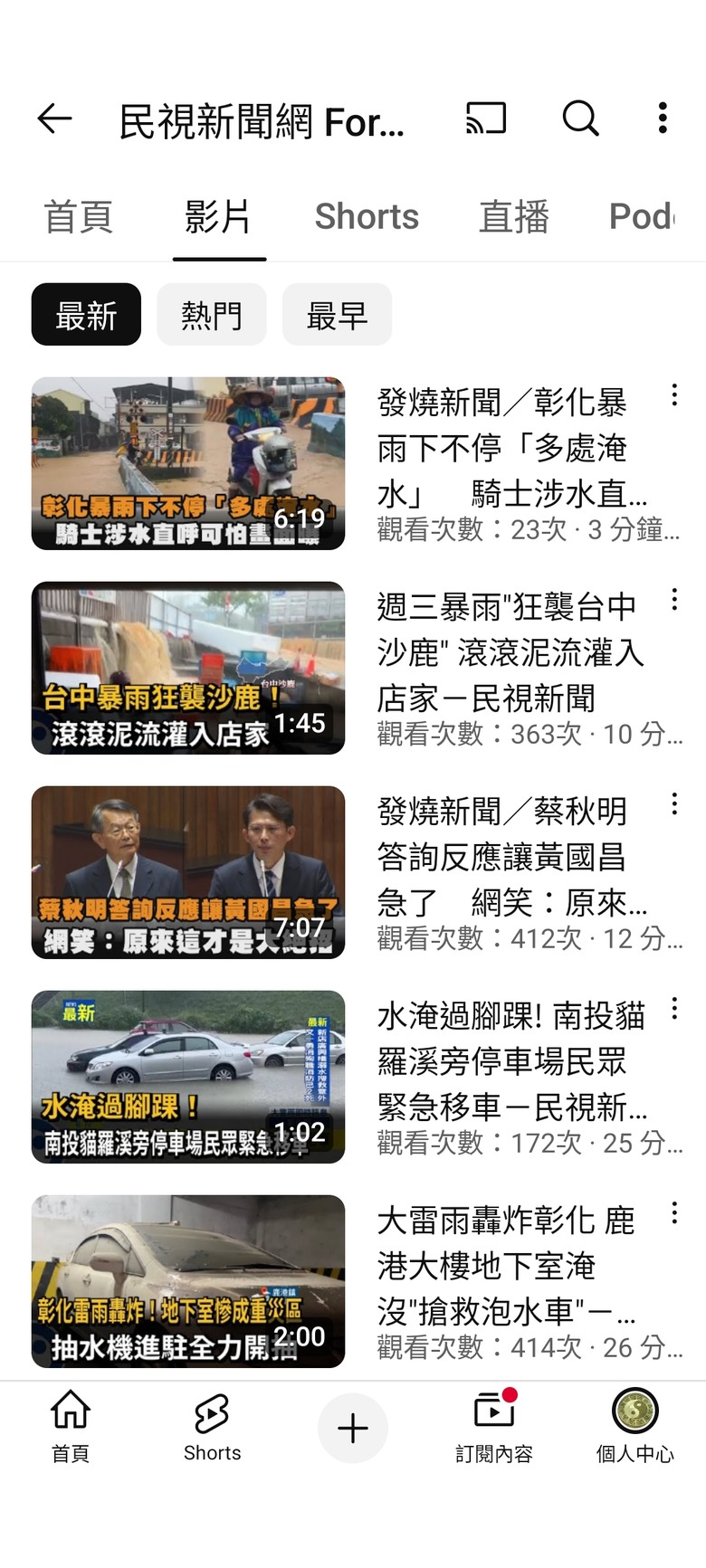The width and height of the screenshot is (706, 1568).
Task: Select the 最早 filter chip
Action: point(337,315)
